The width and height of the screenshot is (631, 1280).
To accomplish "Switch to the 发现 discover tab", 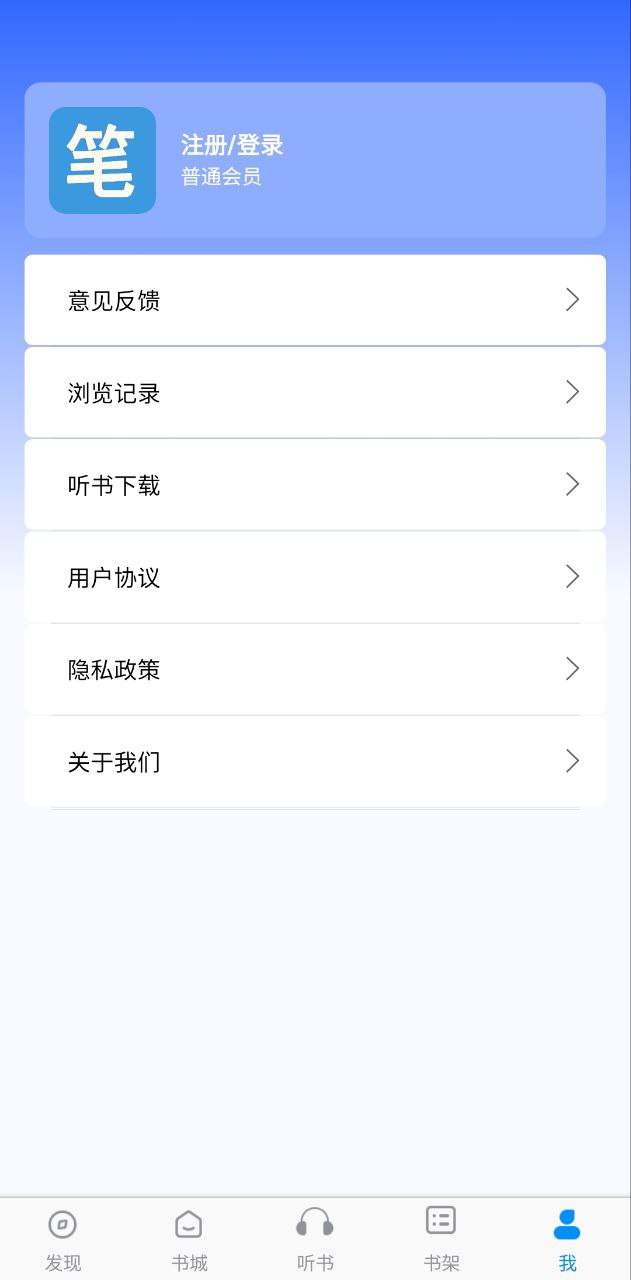I will [63, 1240].
